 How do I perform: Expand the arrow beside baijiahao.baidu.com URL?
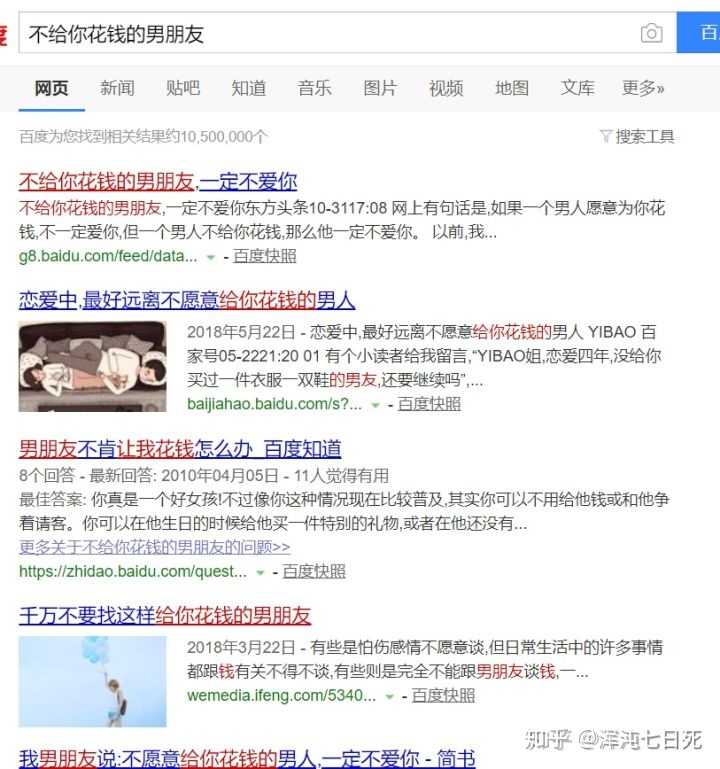pyautogui.click(x=373, y=403)
